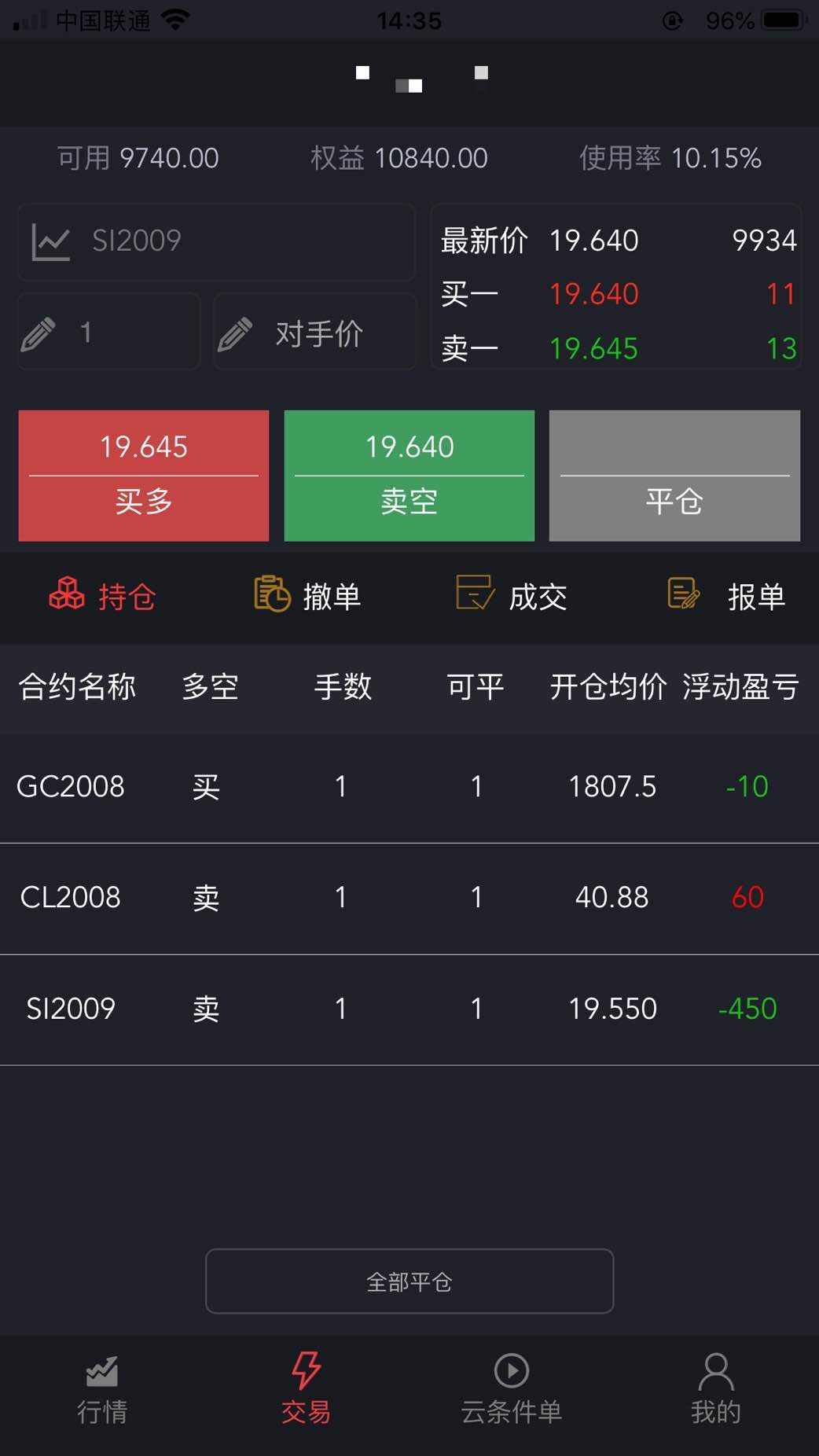This screenshot has width=819, height=1456.
Task: Buy long at 19.645 with 买多
Action: [x=144, y=476]
